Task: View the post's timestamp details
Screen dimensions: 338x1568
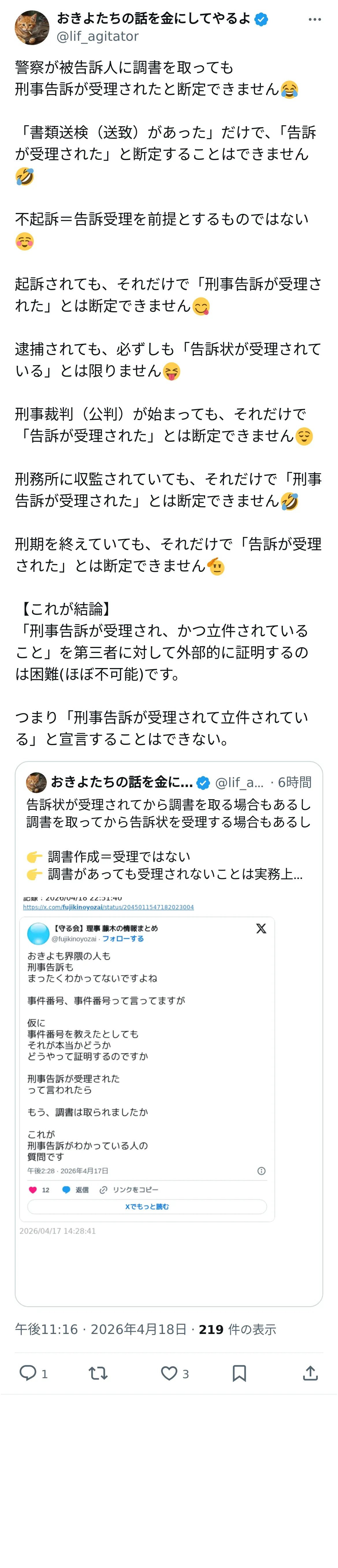Action: 101,1329
